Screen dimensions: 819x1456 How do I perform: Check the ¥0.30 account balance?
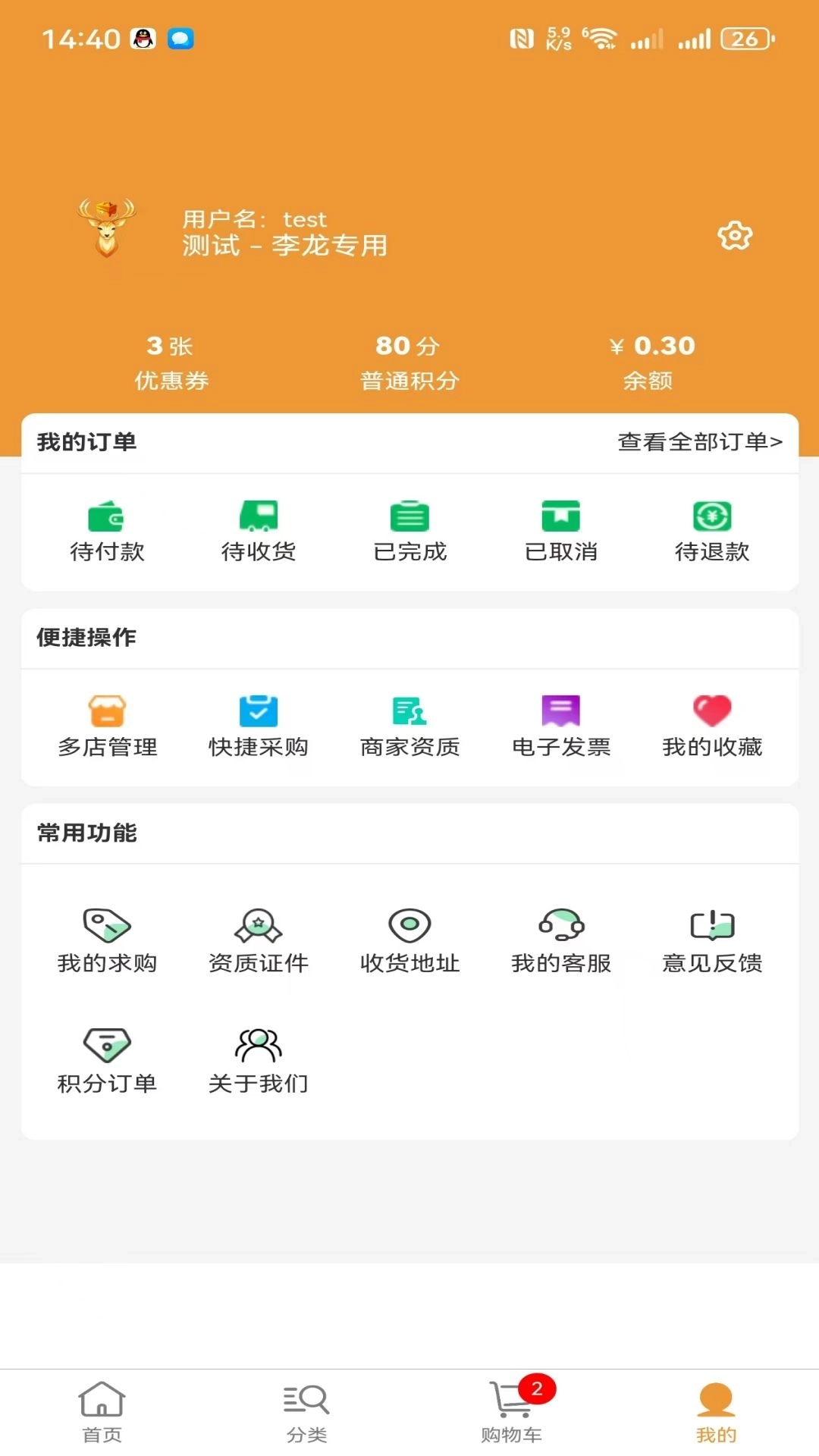pyautogui.click(x=651, y=362)
